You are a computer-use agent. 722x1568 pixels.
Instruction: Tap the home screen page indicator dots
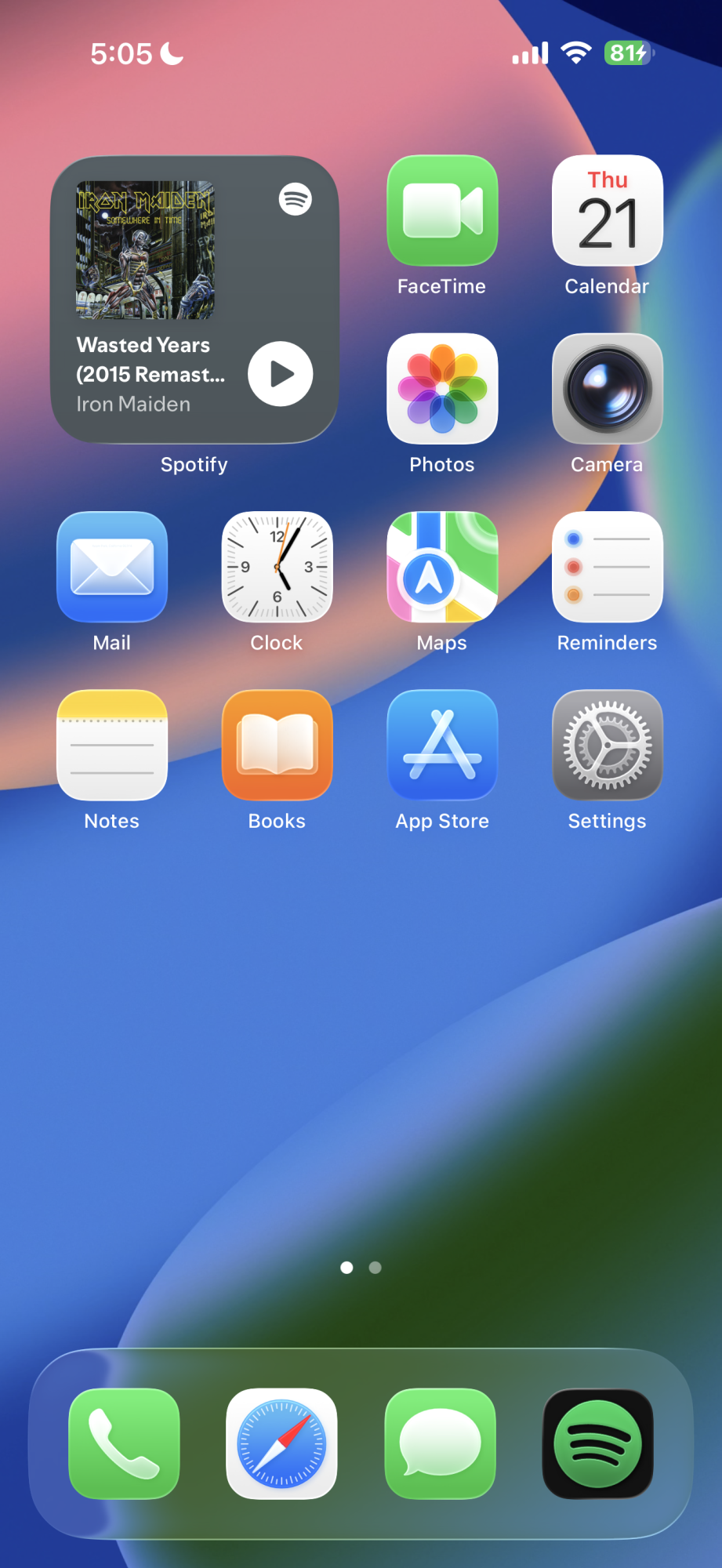361,1268
